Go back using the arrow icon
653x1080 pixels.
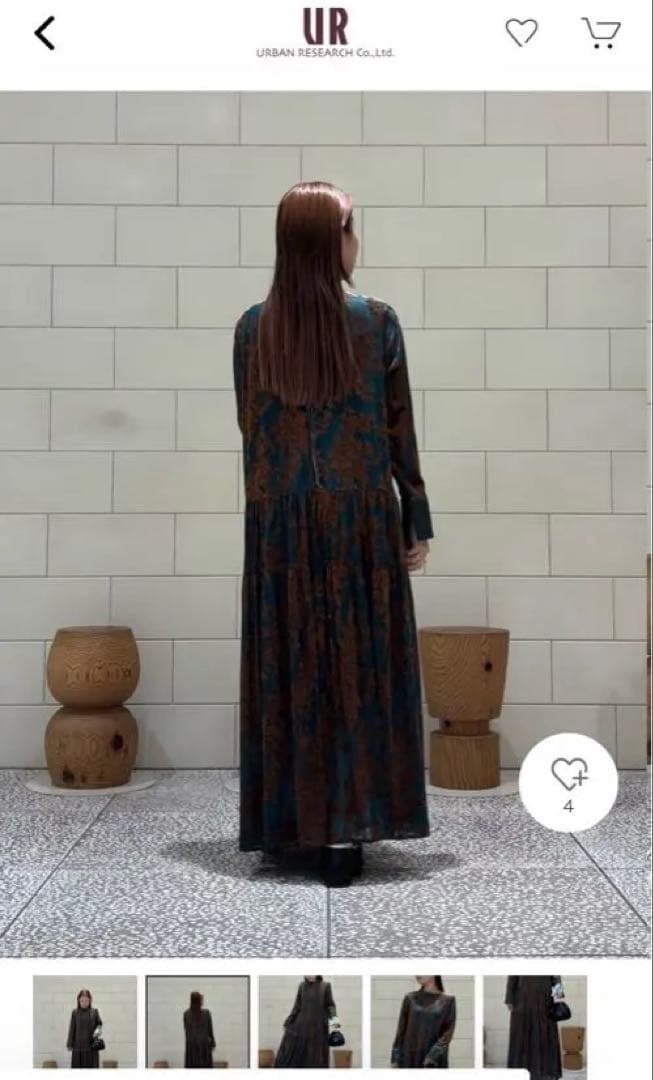[45, 33]
